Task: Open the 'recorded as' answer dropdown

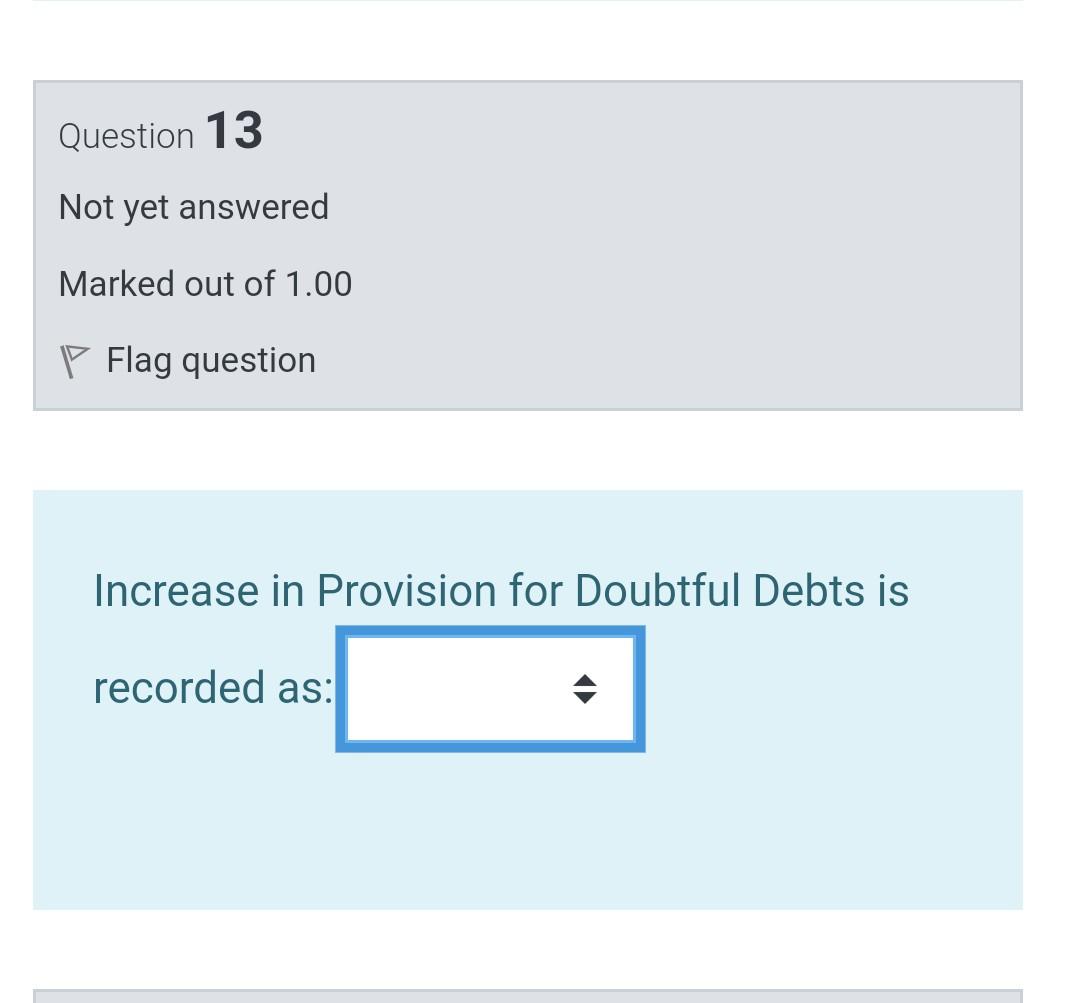Action: pos(490,689)
